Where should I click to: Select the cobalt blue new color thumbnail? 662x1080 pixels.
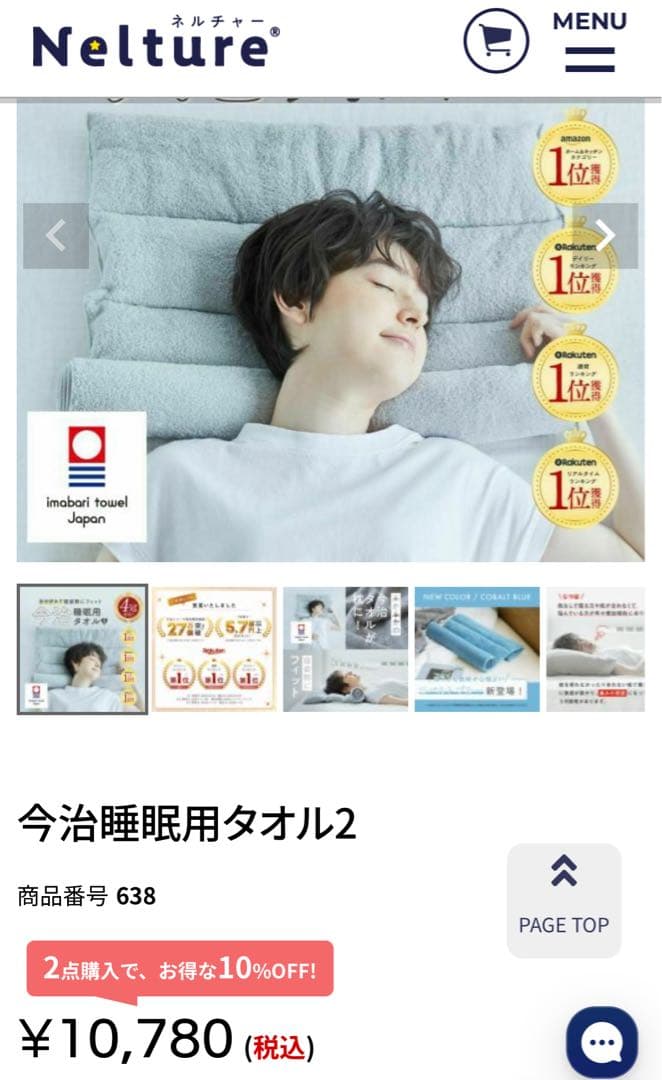[477, 649]
